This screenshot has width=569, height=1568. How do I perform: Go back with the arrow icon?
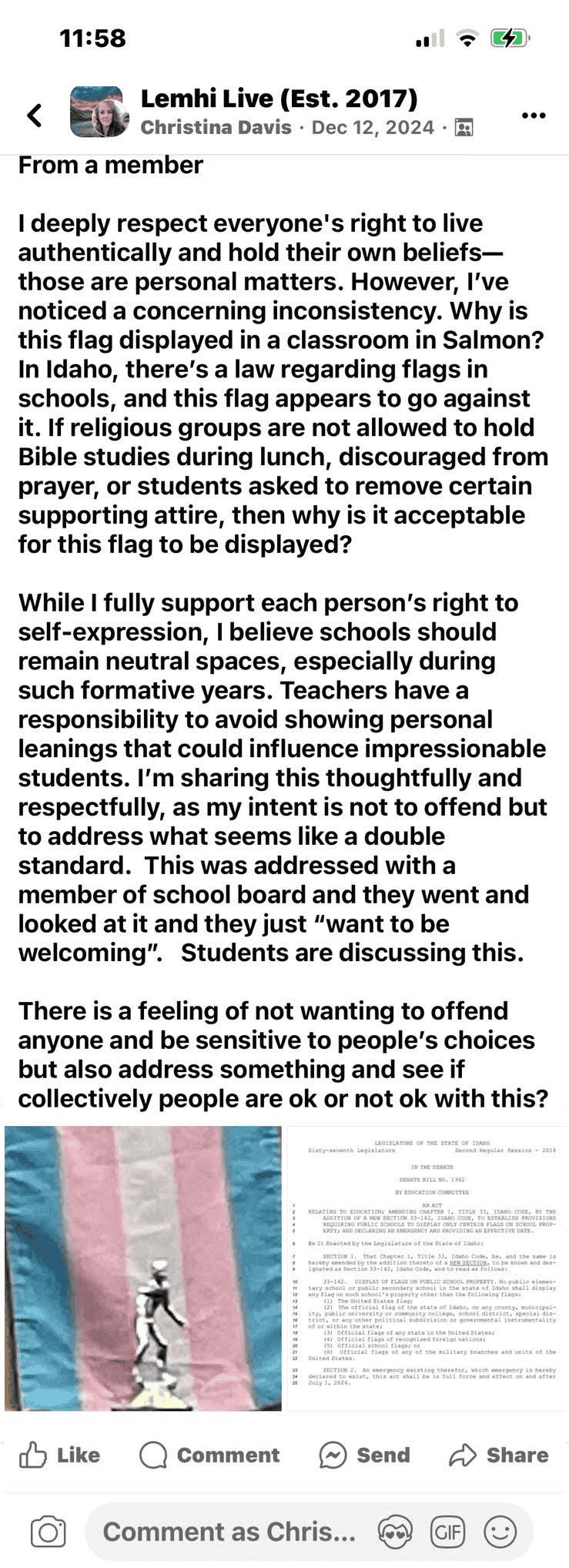(x=34, y=116)
